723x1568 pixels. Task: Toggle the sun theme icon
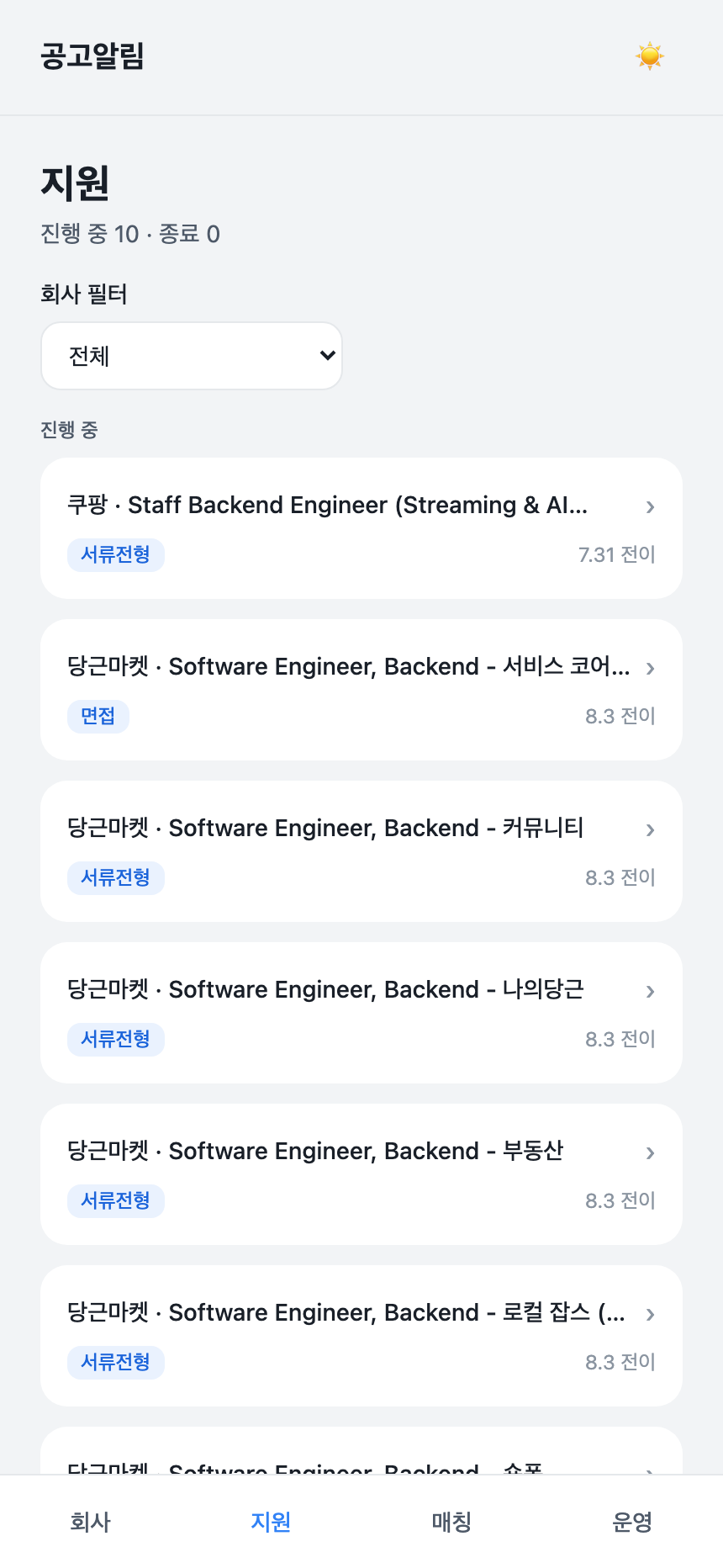click(x=649, y=56)
